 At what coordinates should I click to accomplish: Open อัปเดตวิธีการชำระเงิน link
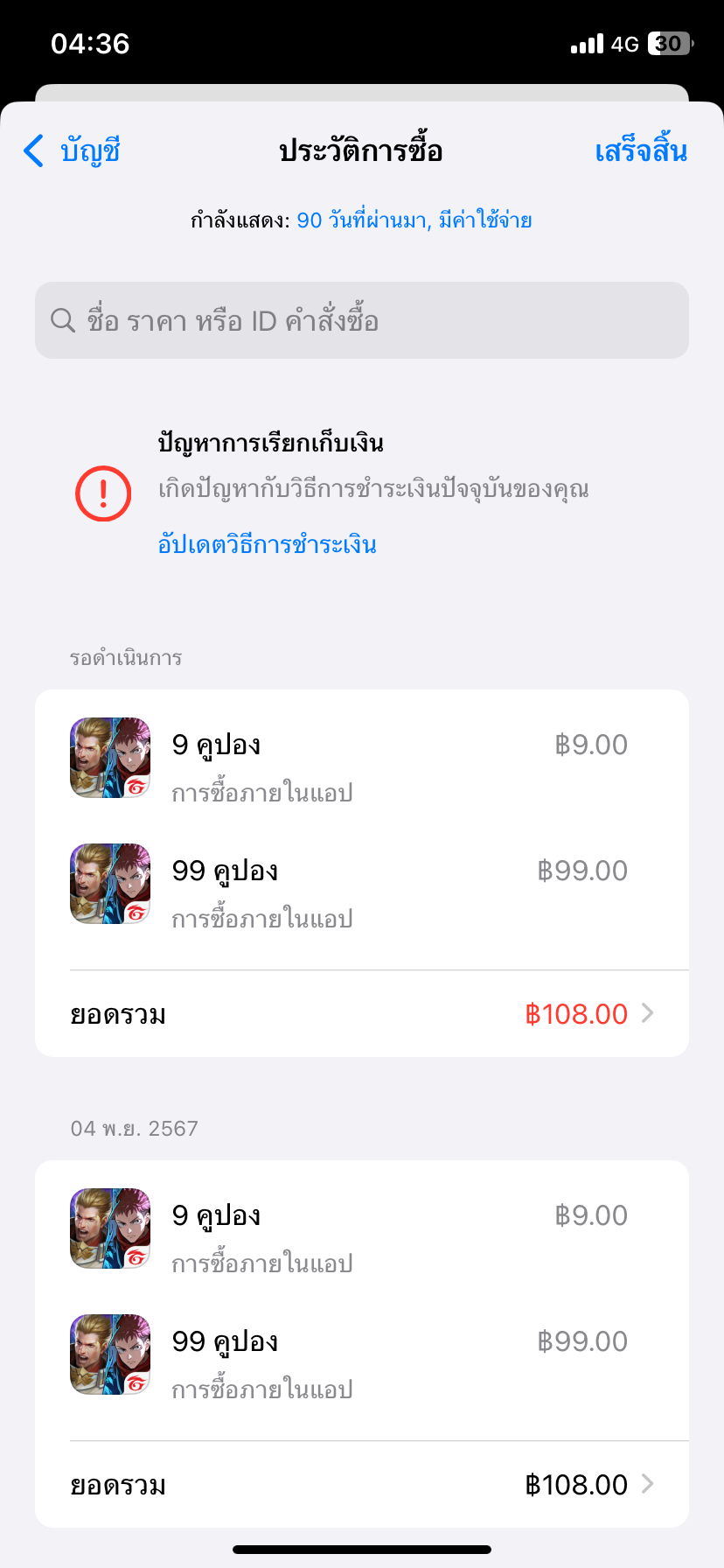267,544
